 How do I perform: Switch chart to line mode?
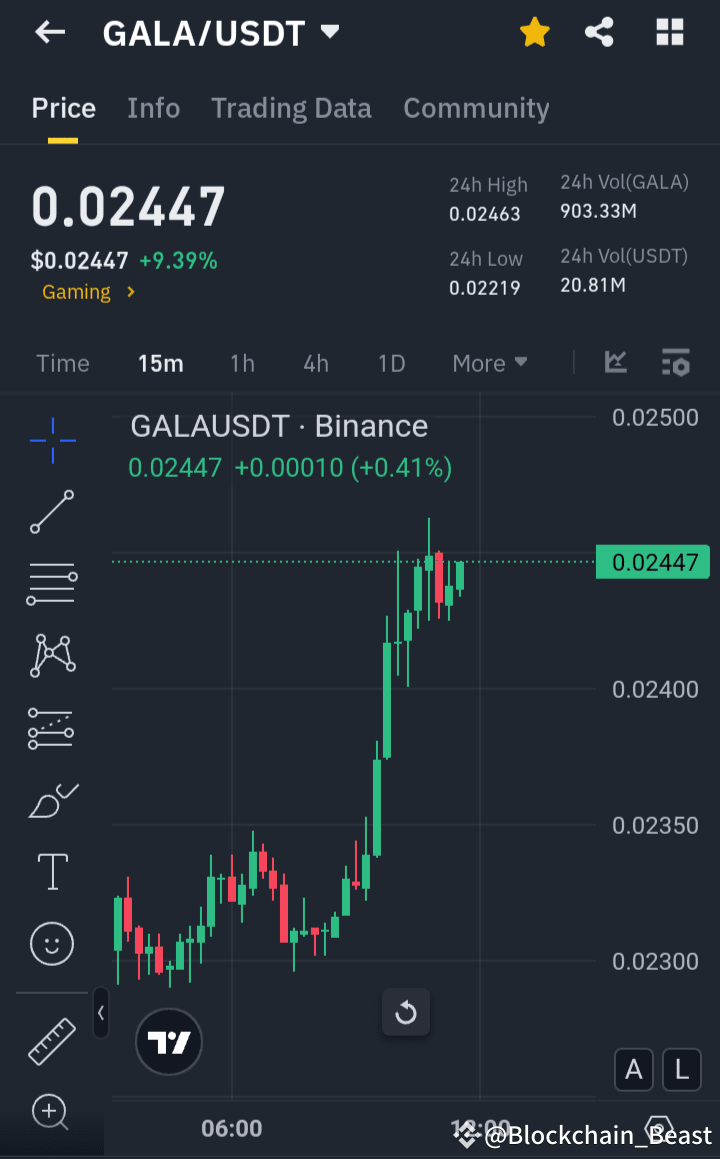click(615, 363)
